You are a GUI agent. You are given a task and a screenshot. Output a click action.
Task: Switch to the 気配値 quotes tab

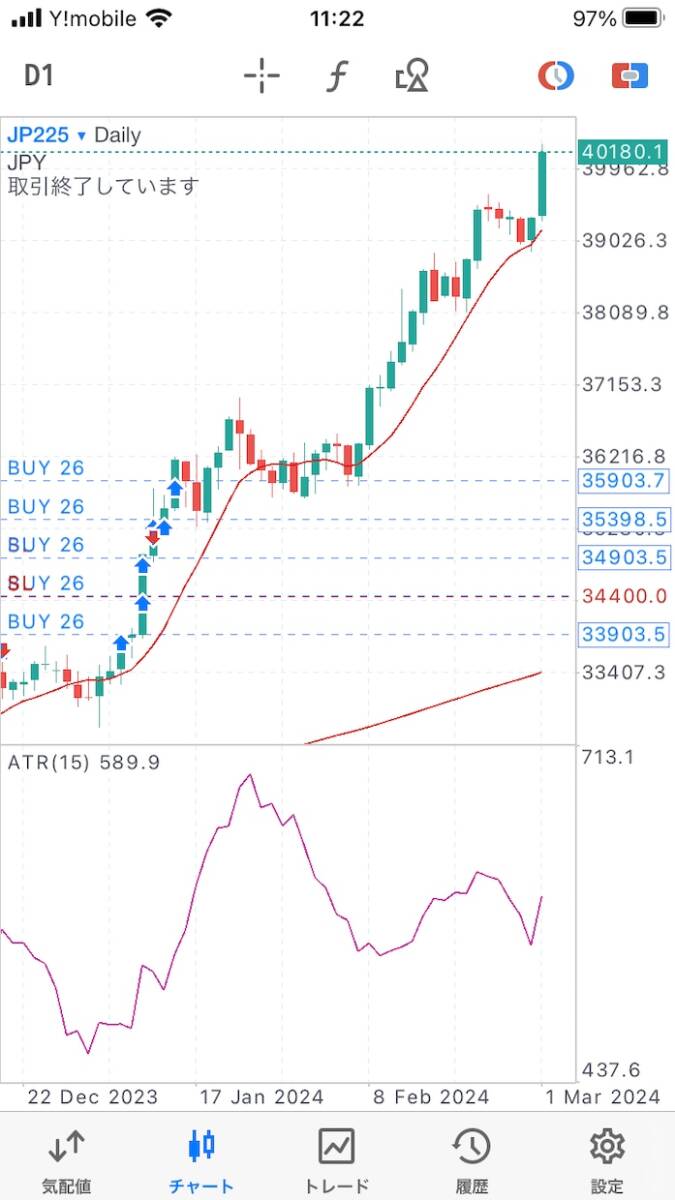67,1159
